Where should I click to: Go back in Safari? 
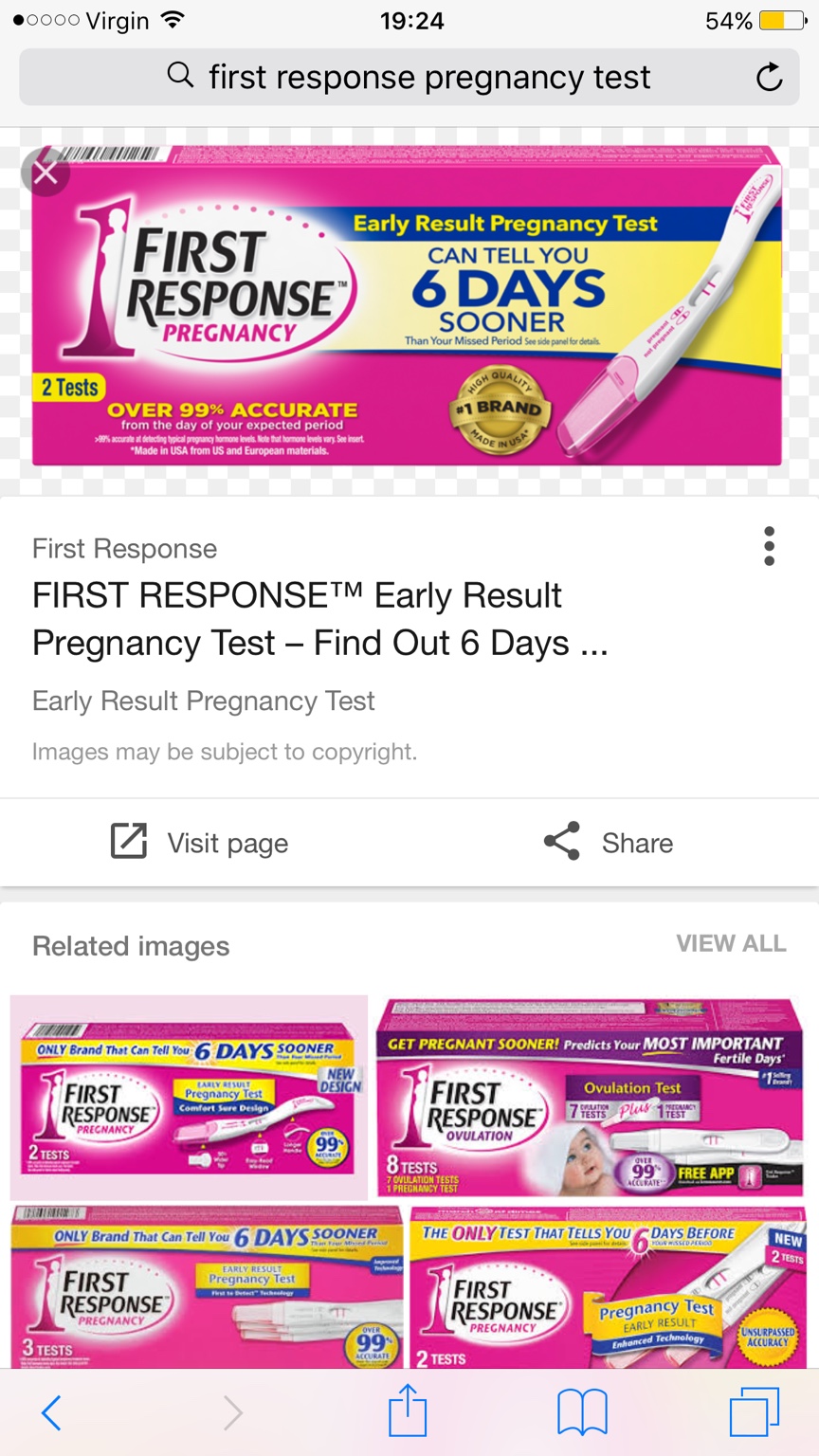[51, 1412]
